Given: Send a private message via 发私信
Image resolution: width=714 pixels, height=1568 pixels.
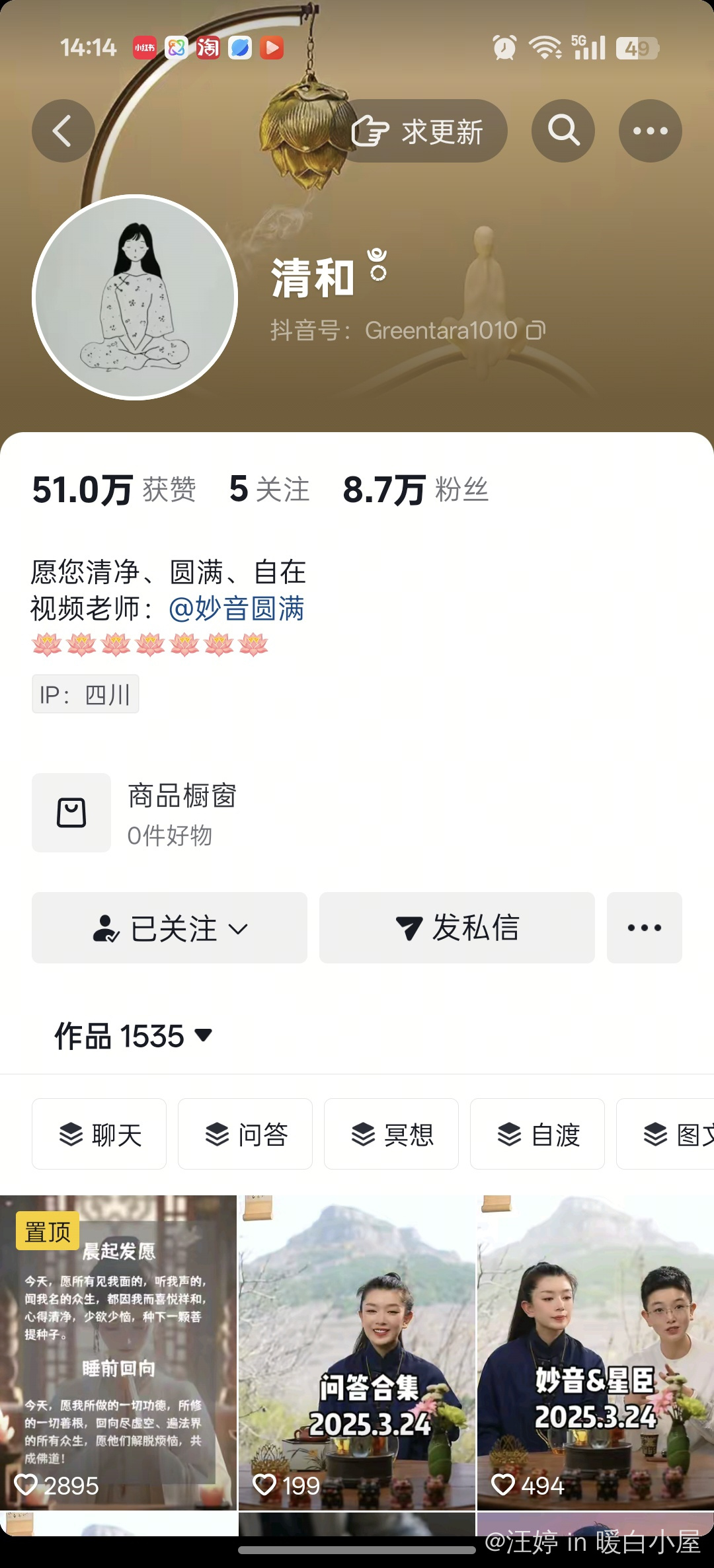Looking at the screenshot, I should point(457,928).
